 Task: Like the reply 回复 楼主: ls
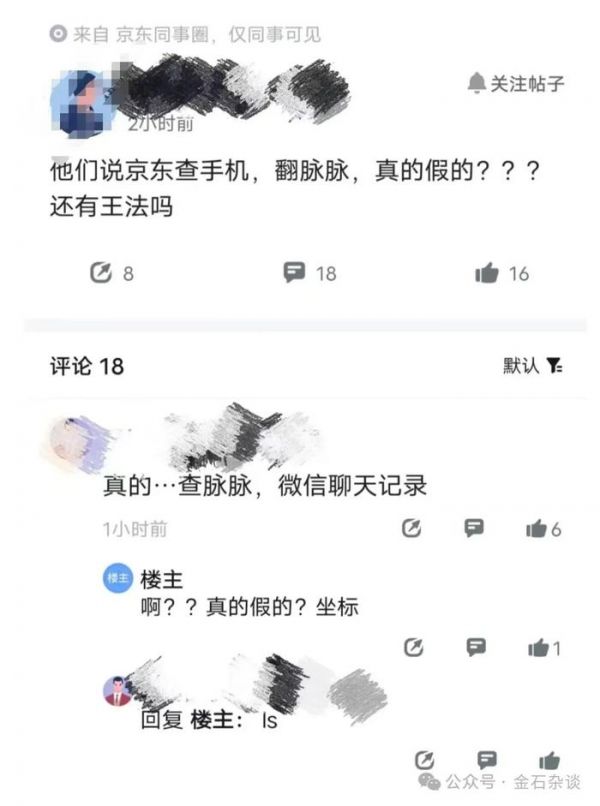(x=548, y=760)
